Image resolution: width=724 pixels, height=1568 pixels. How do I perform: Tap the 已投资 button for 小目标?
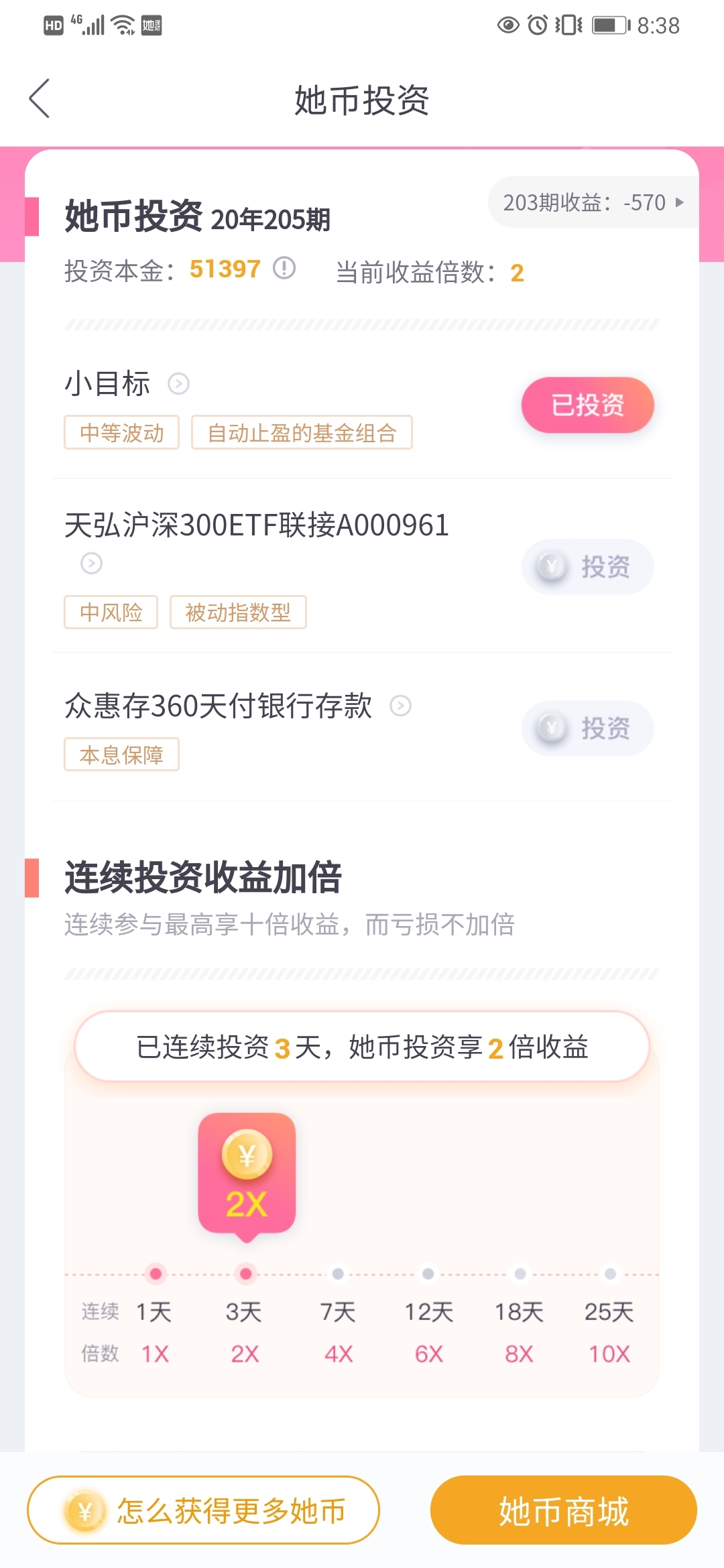pos(587,405)
